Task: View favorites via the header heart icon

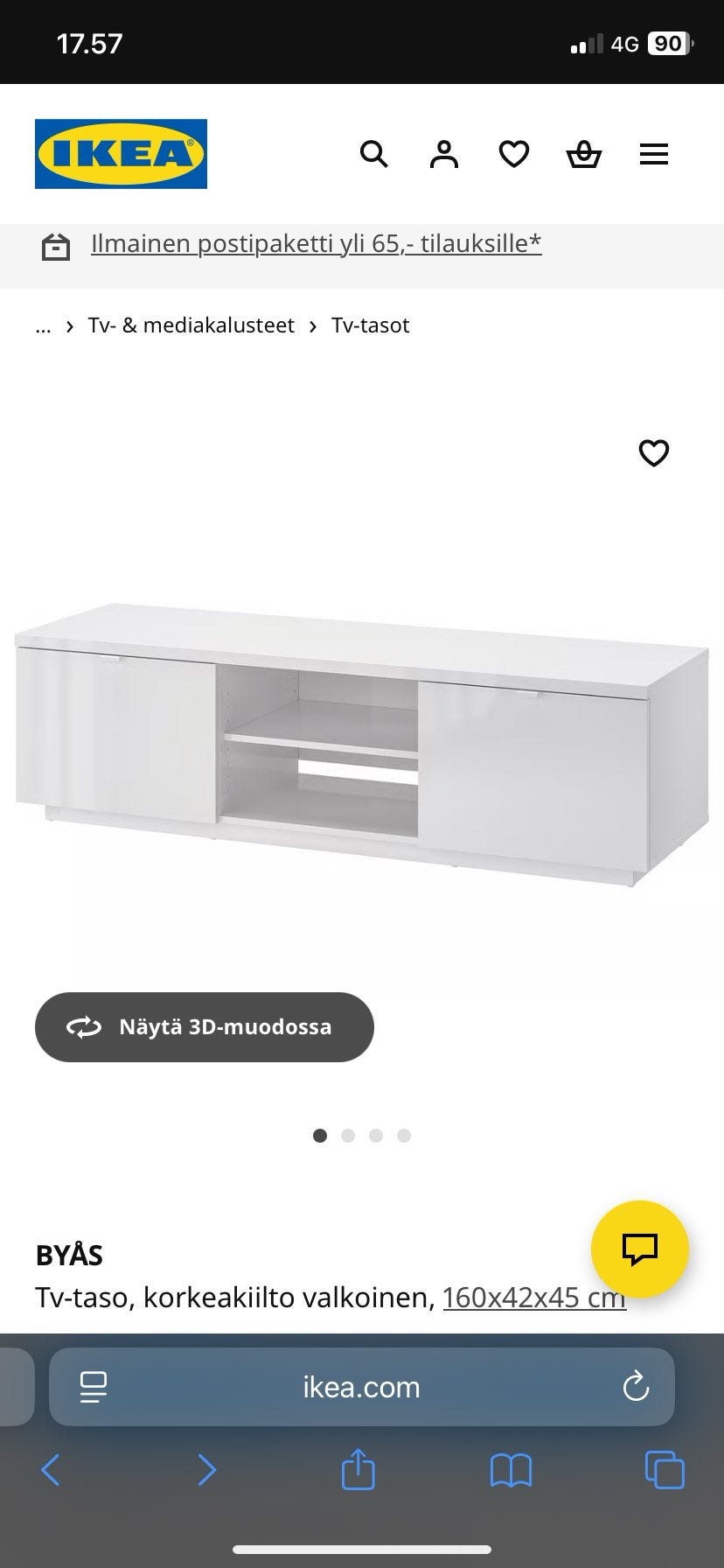Action: pyautogui.click(x=514, y=154)
